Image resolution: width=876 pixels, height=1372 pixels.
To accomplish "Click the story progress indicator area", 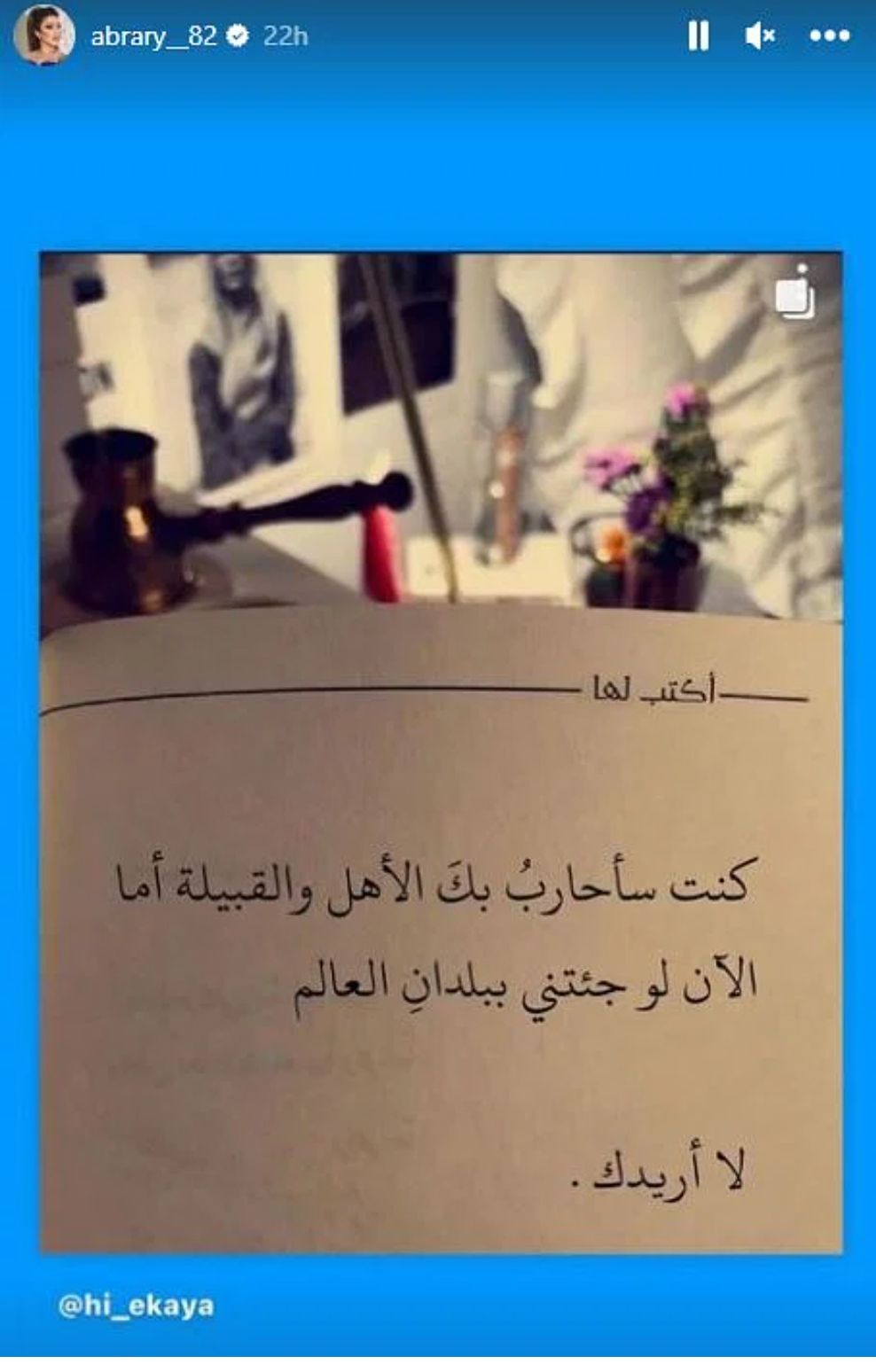I will click(438, 4).
